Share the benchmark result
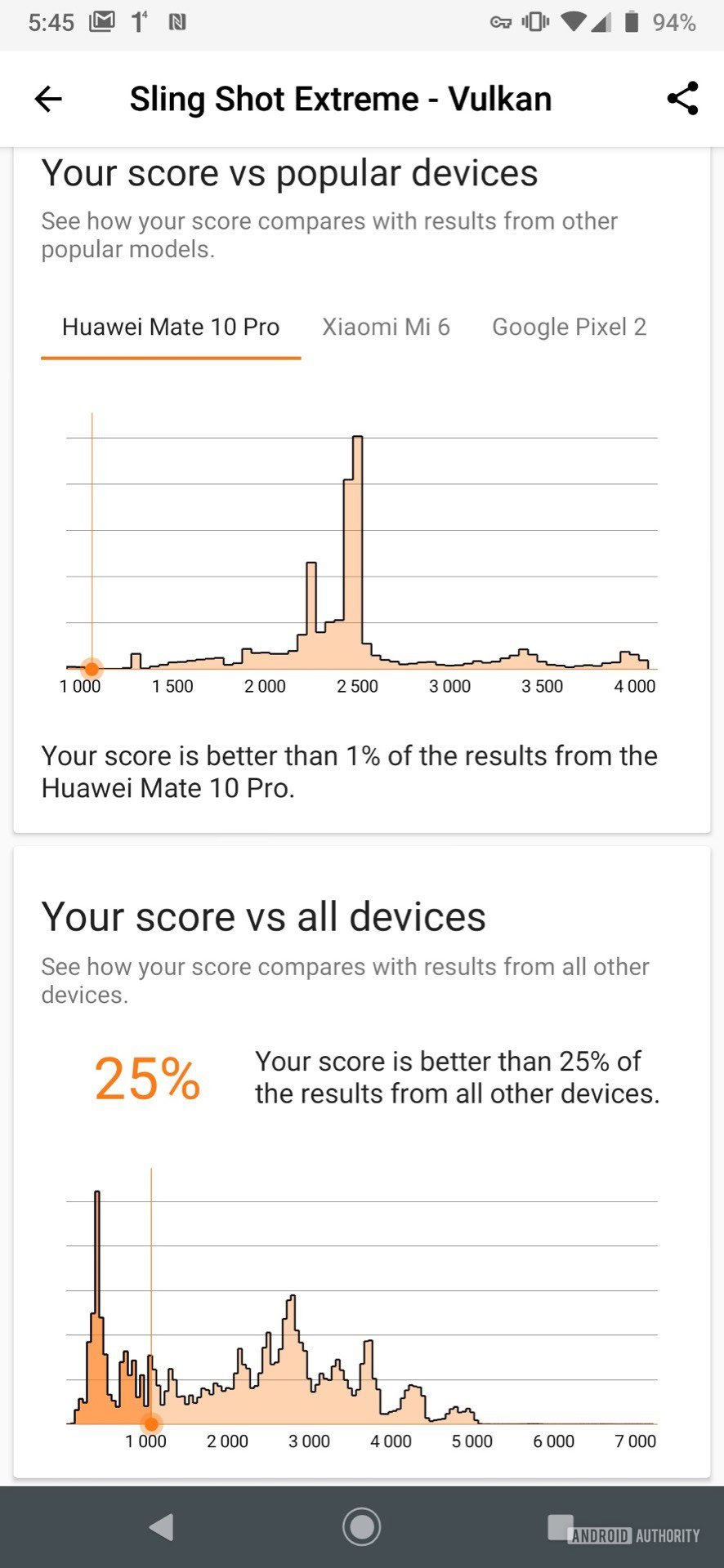The image size is (724, 1568). [682, 99]
